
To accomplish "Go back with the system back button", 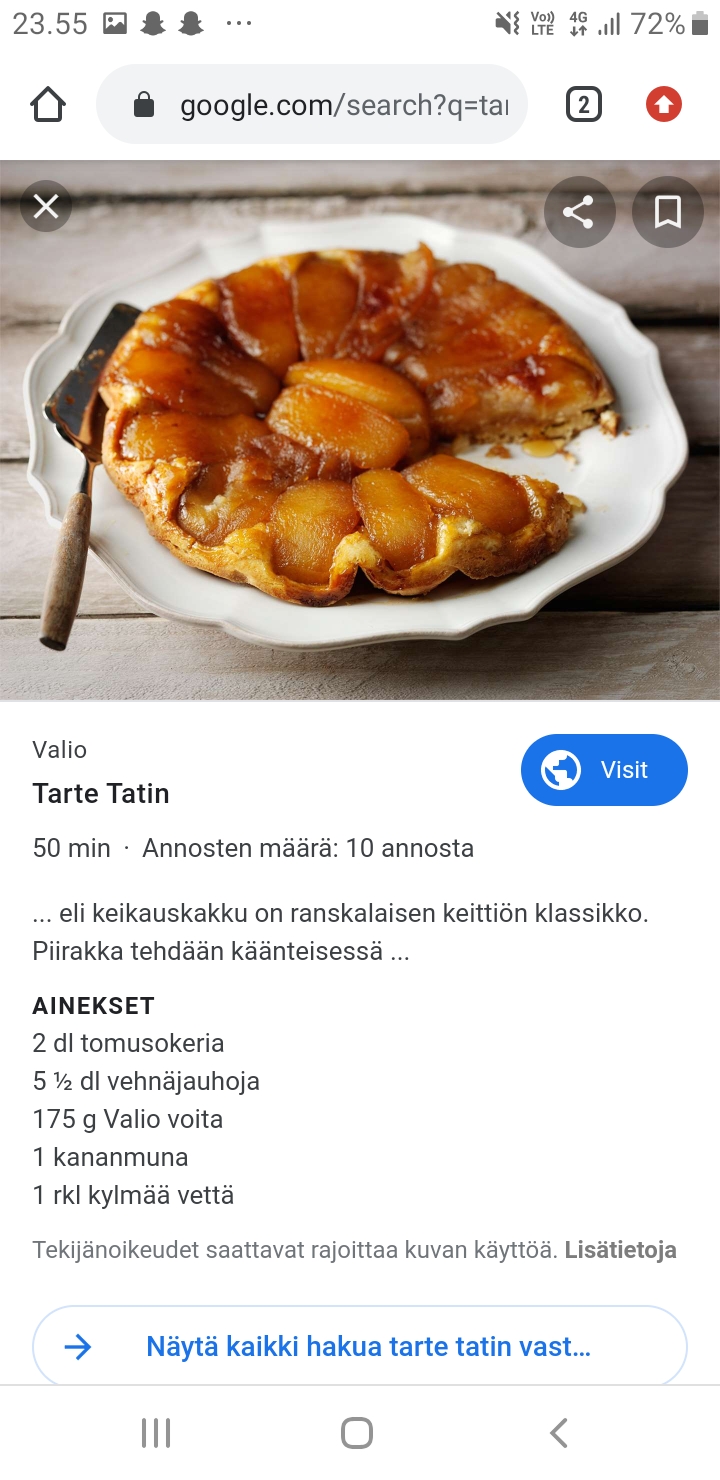I will (559, 1433).
